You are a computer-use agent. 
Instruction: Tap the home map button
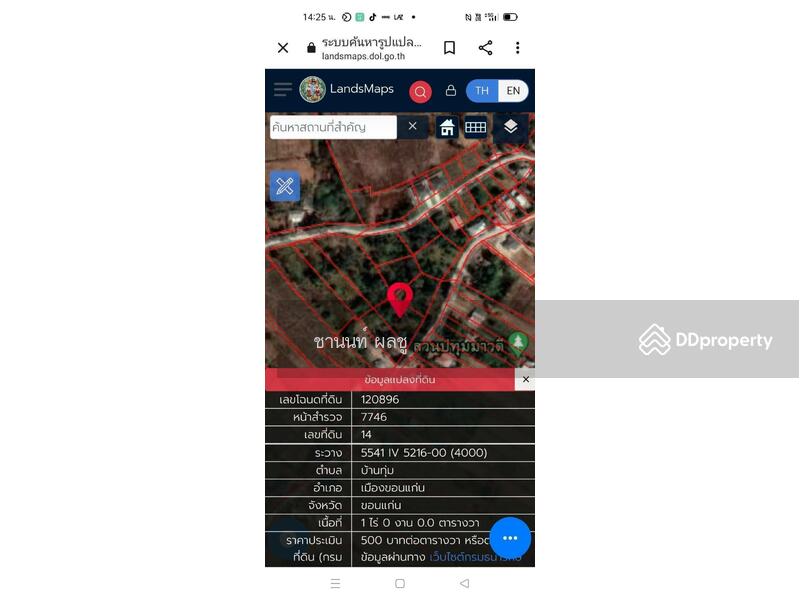click(x=447, y=127)
